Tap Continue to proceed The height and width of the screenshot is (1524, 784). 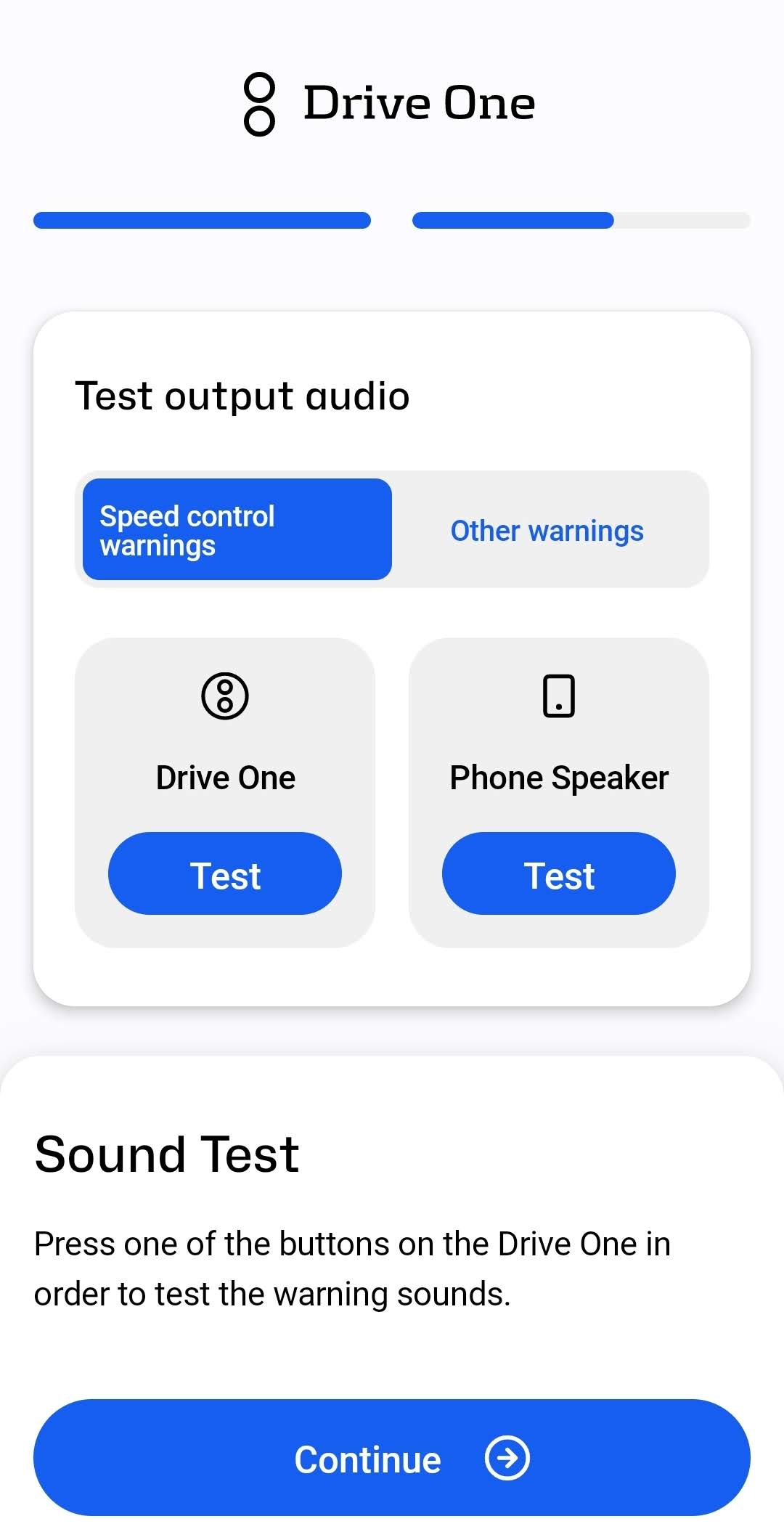392,1458
